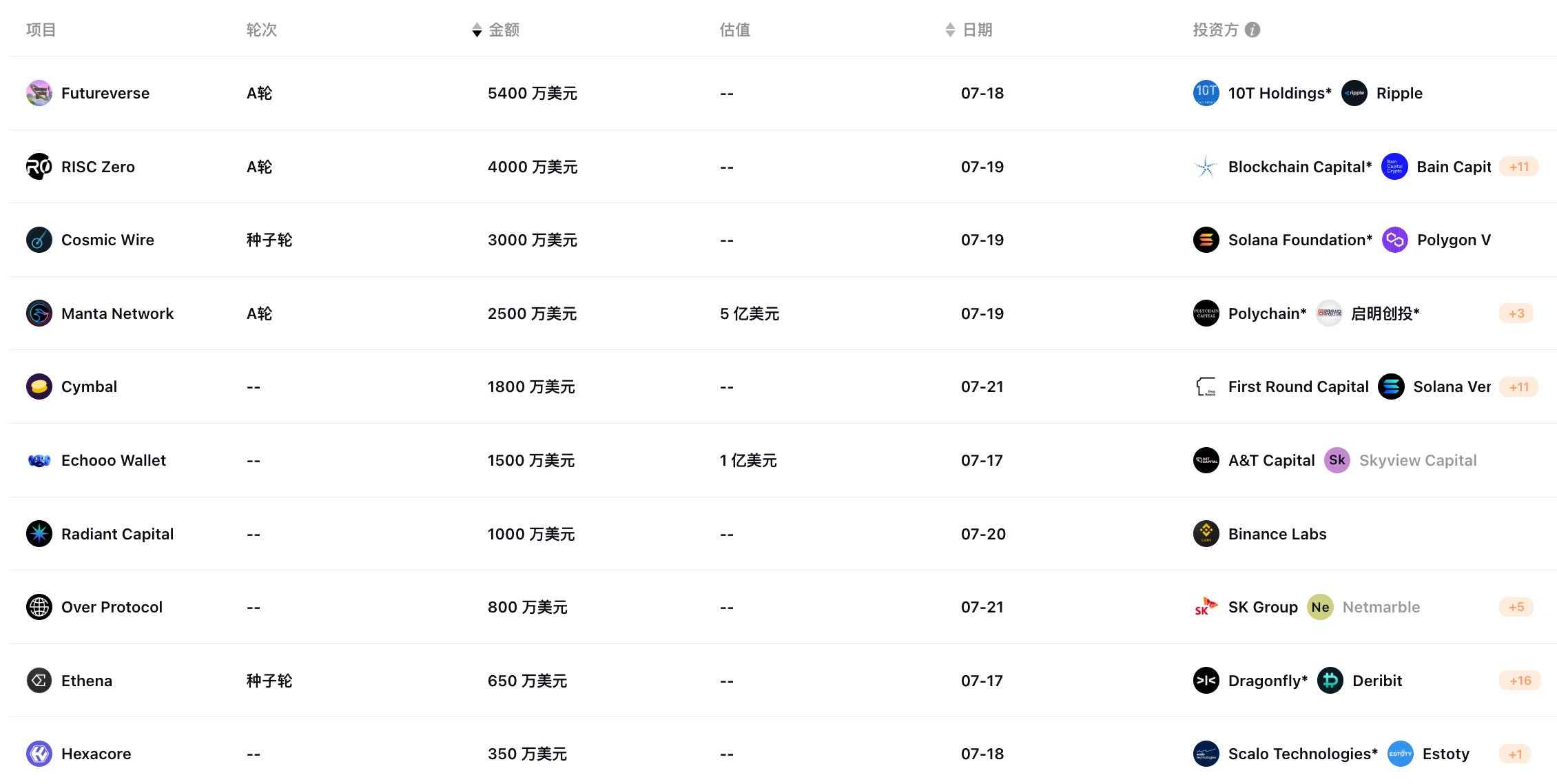Open the Manta Network project row
This screenshot has height=784, width=1557.
(x=782, y=313)
